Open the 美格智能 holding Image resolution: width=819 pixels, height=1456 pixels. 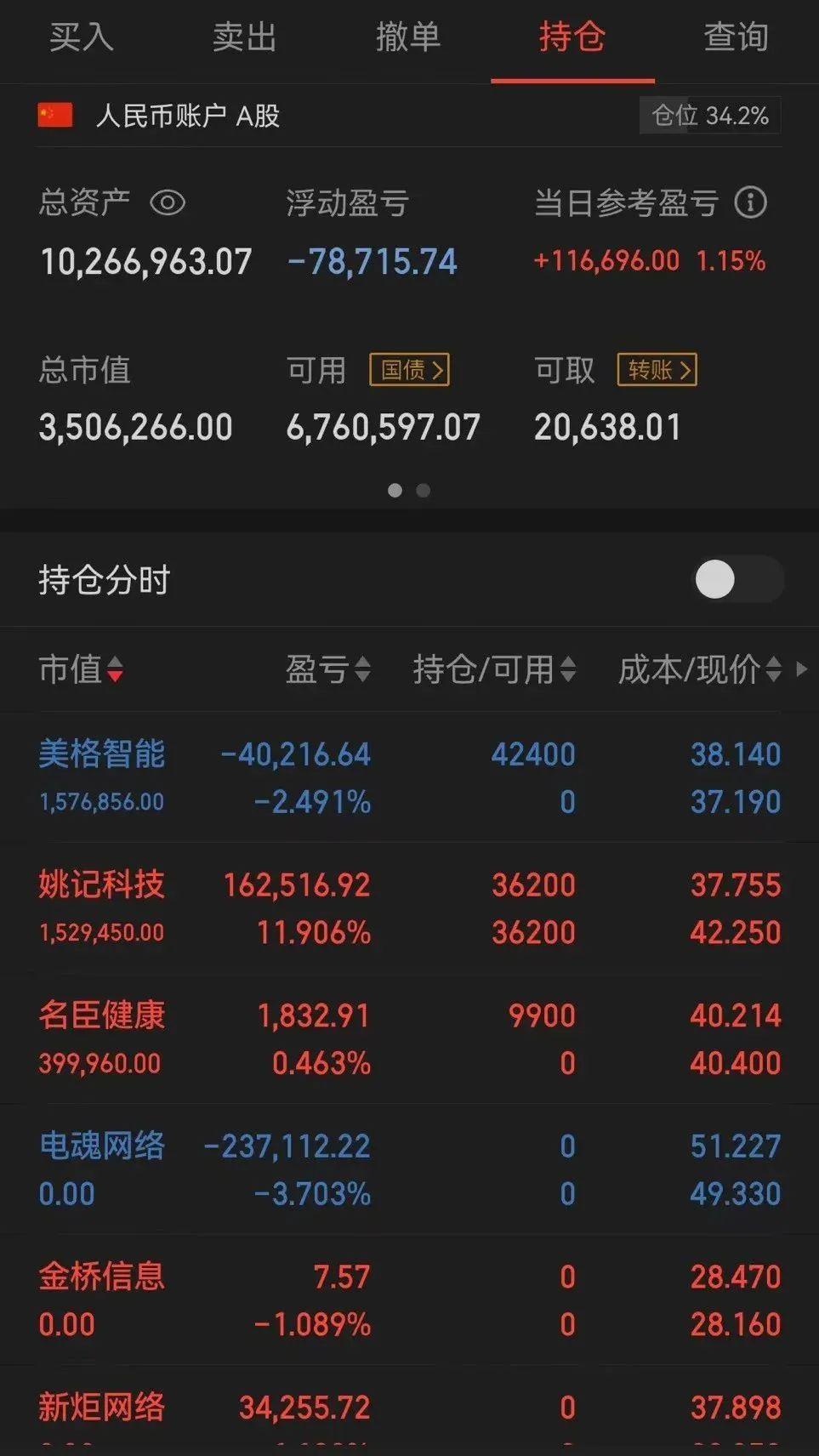(409, 777)
